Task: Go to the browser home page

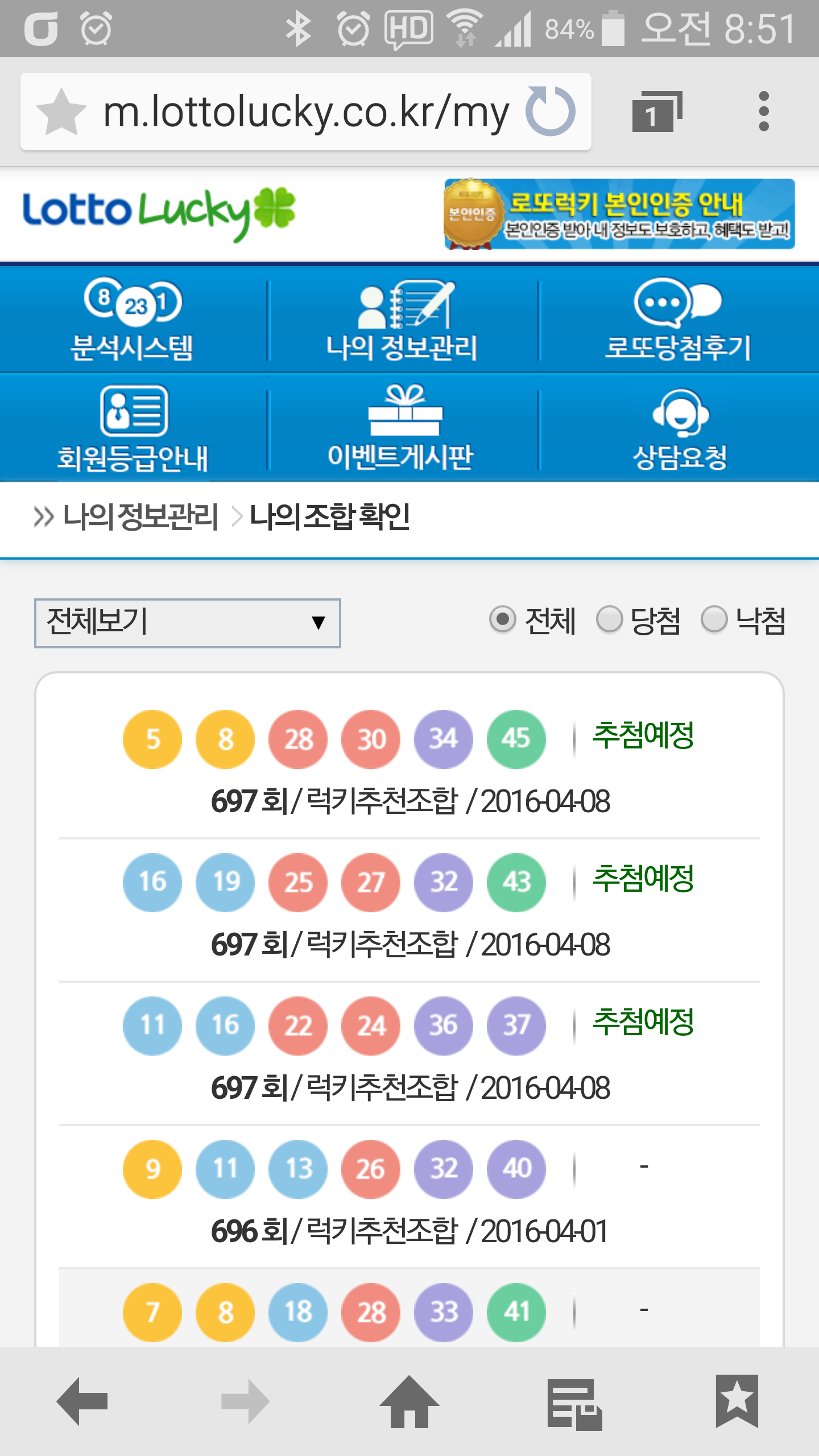Action: tap(409, 1401)
